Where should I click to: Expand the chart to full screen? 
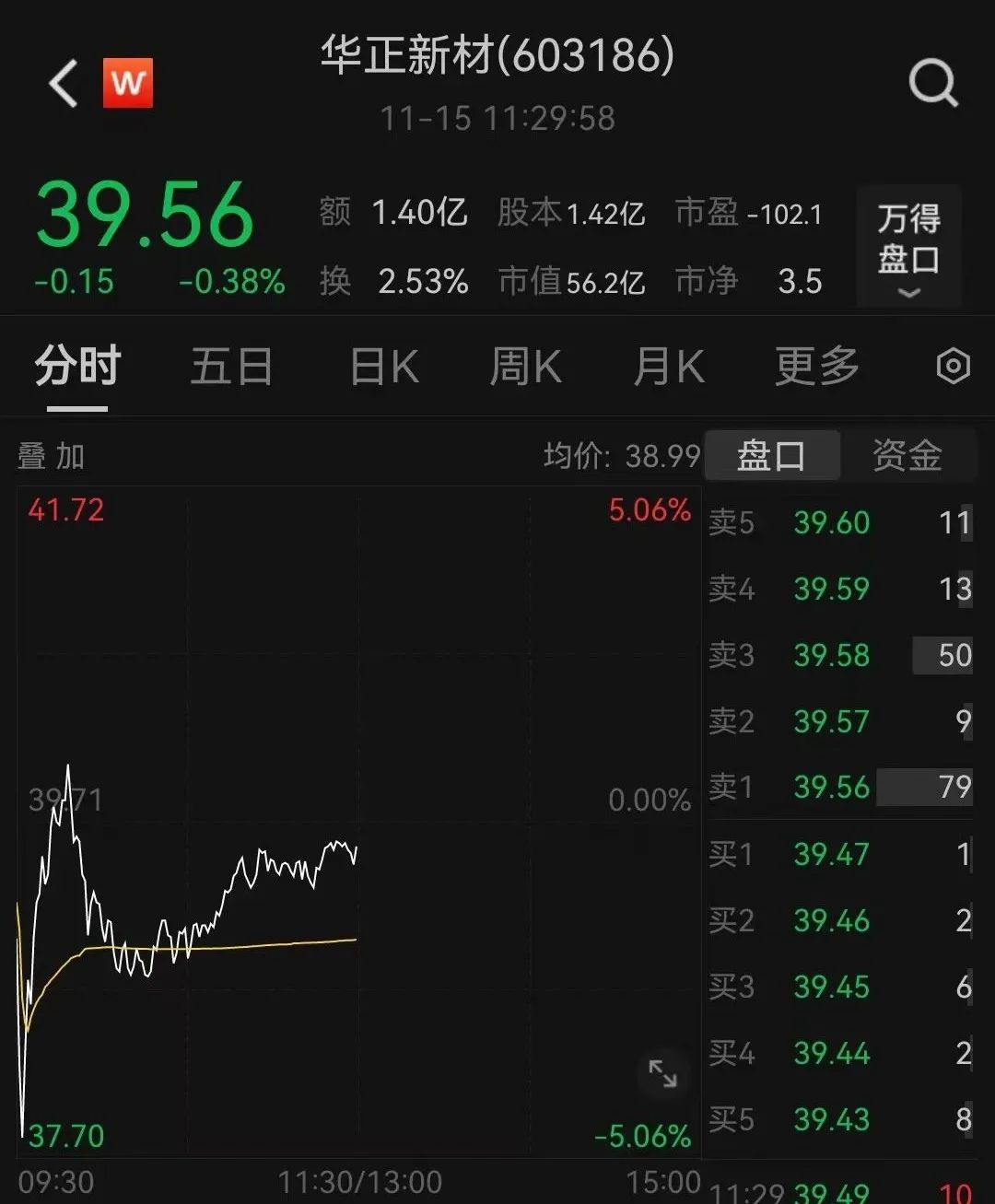[662, 1073]
